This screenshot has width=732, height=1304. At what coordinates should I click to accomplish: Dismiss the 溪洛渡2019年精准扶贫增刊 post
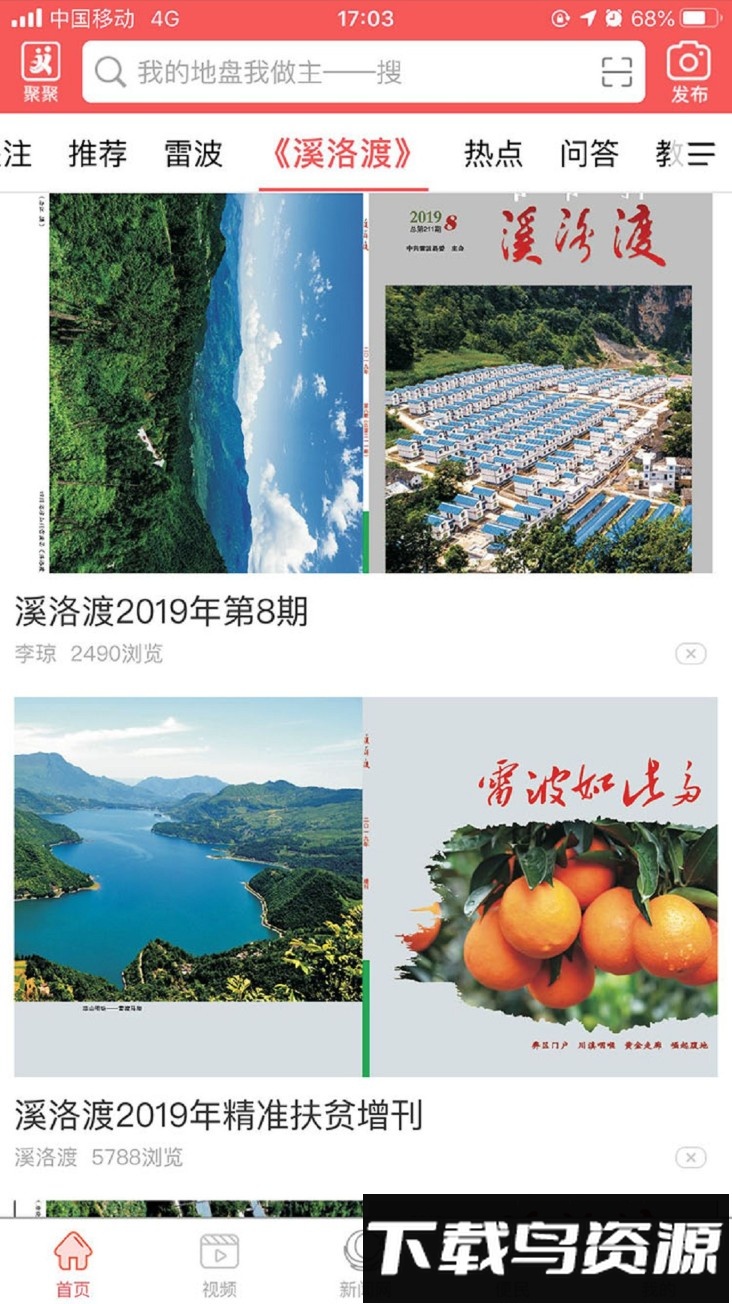pyautogui.click(x=690, y=1158)
